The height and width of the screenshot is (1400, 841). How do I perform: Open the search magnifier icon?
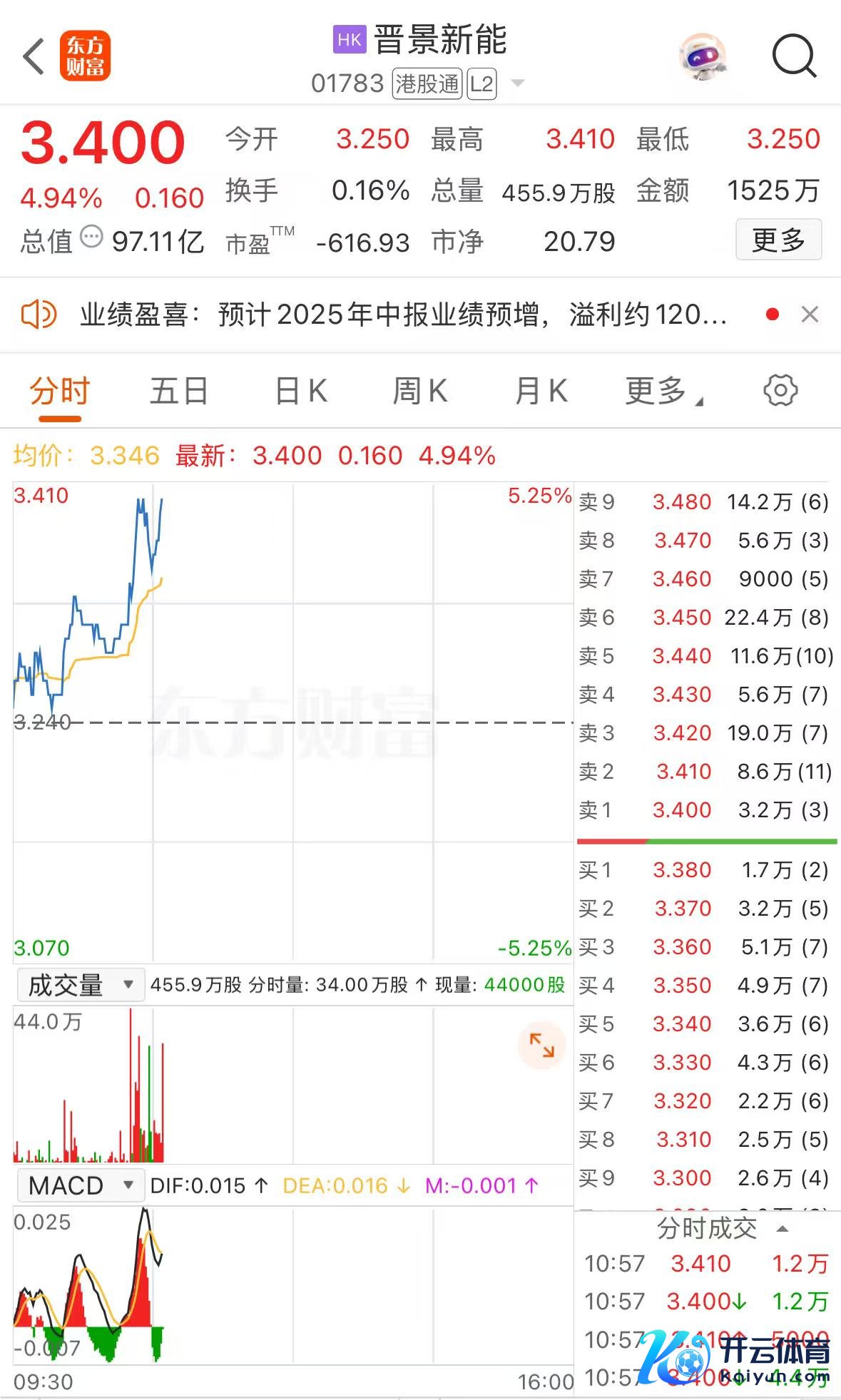pos(794,56)
